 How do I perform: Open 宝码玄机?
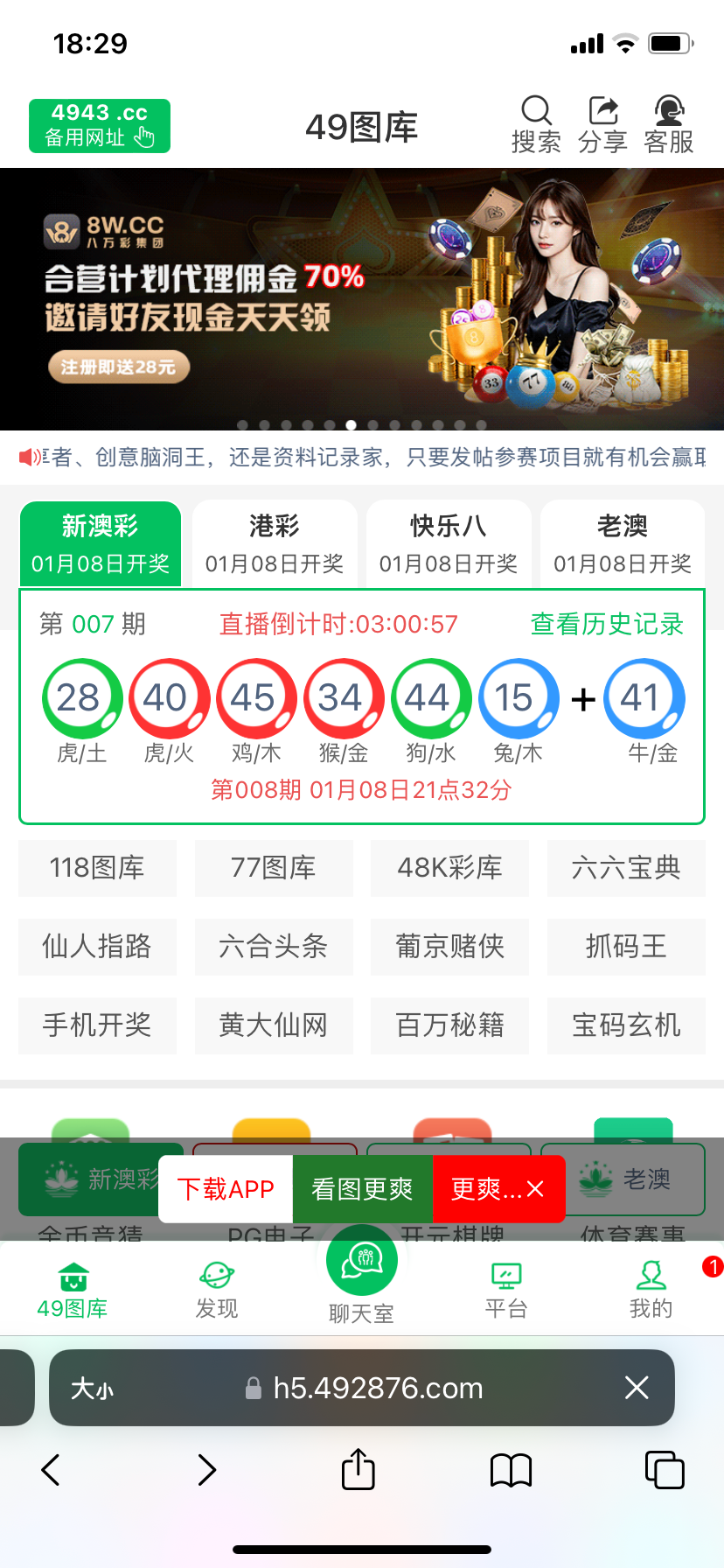(626, 1025)
